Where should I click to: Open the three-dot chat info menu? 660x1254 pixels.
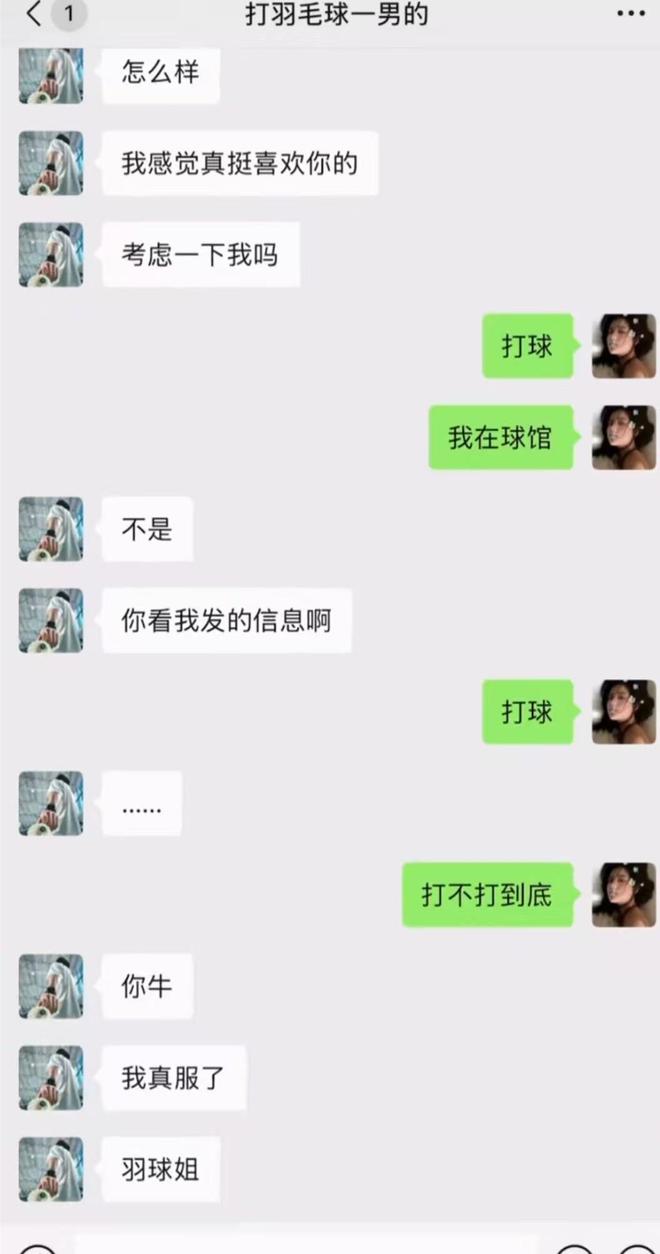coord(630,14)
